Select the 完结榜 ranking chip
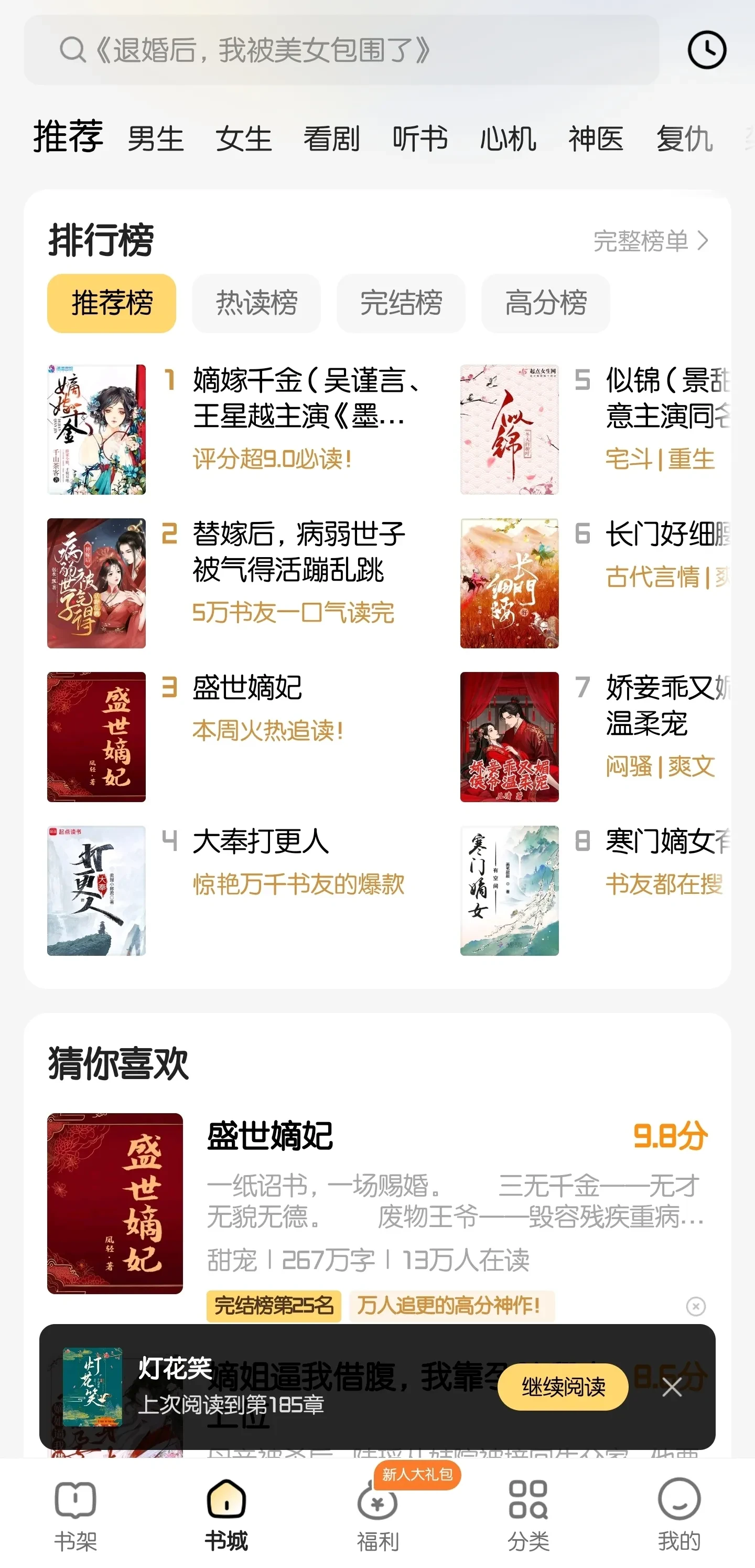Viewport: 755px width, 1568px height. point(401,303)
